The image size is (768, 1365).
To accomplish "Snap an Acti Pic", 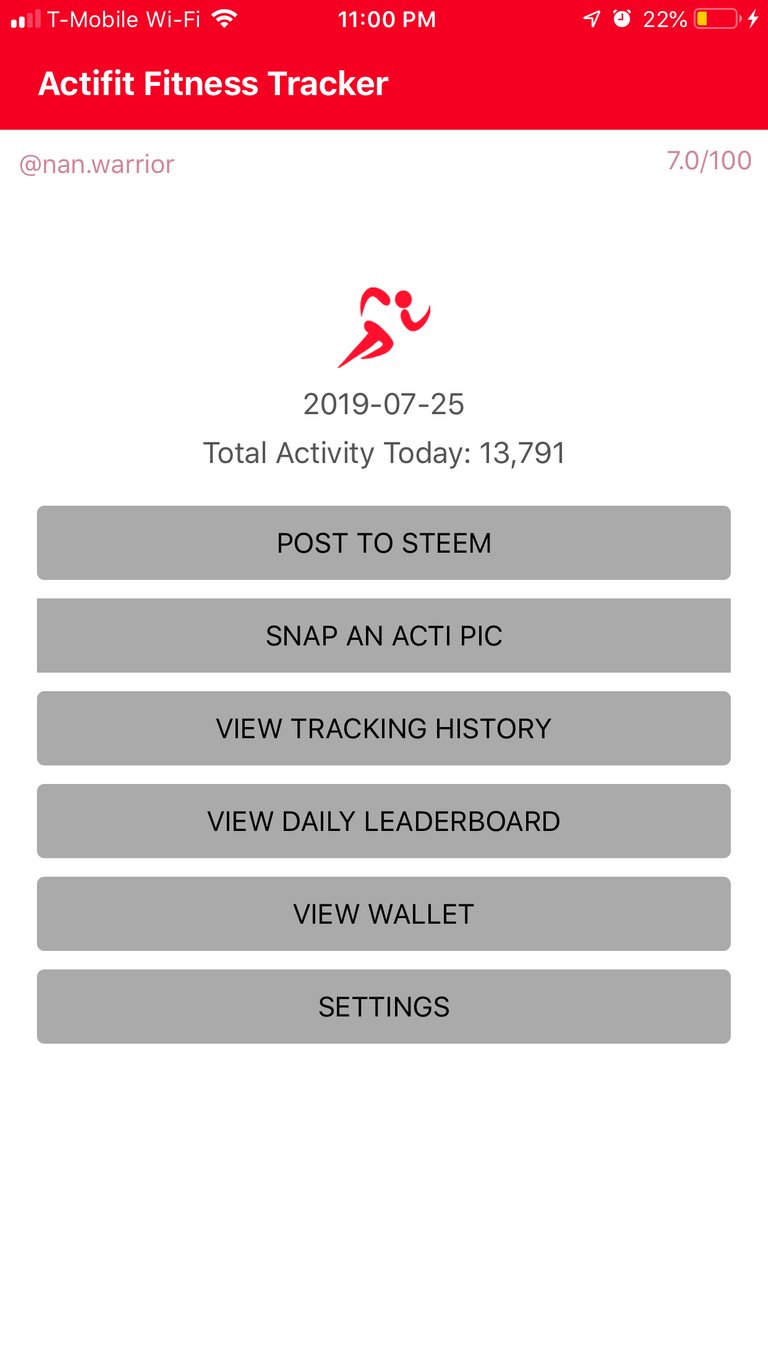I will click(384, 636).
